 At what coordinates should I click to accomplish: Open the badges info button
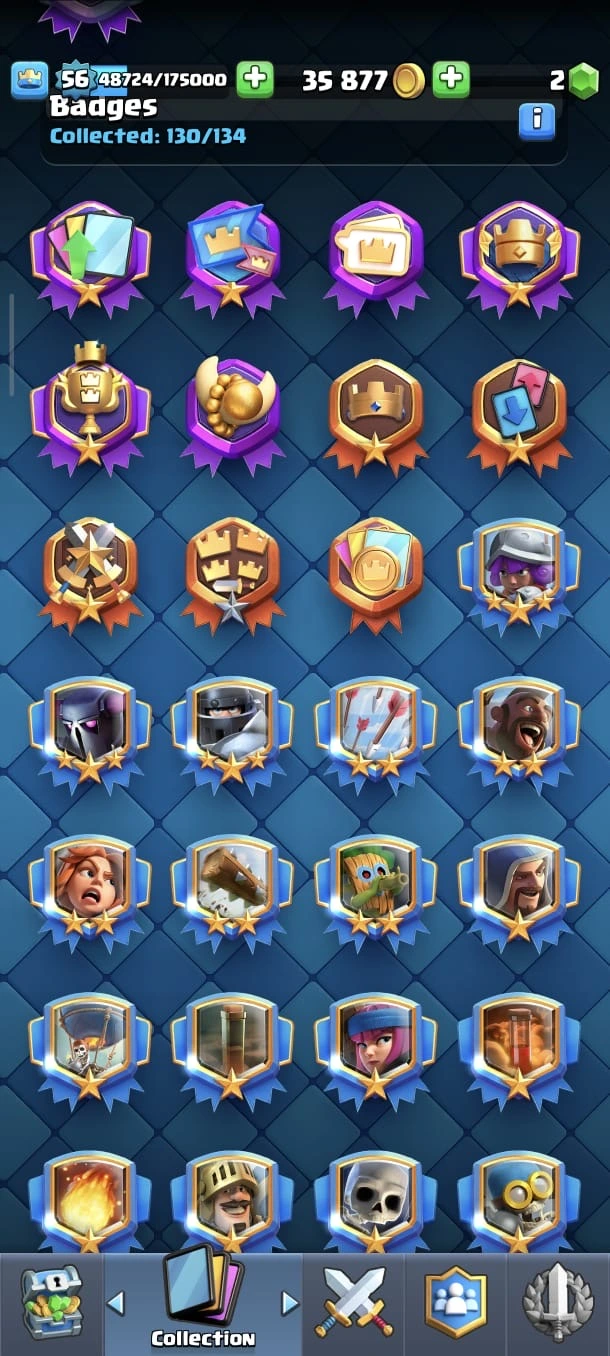[x=537, y=121]
